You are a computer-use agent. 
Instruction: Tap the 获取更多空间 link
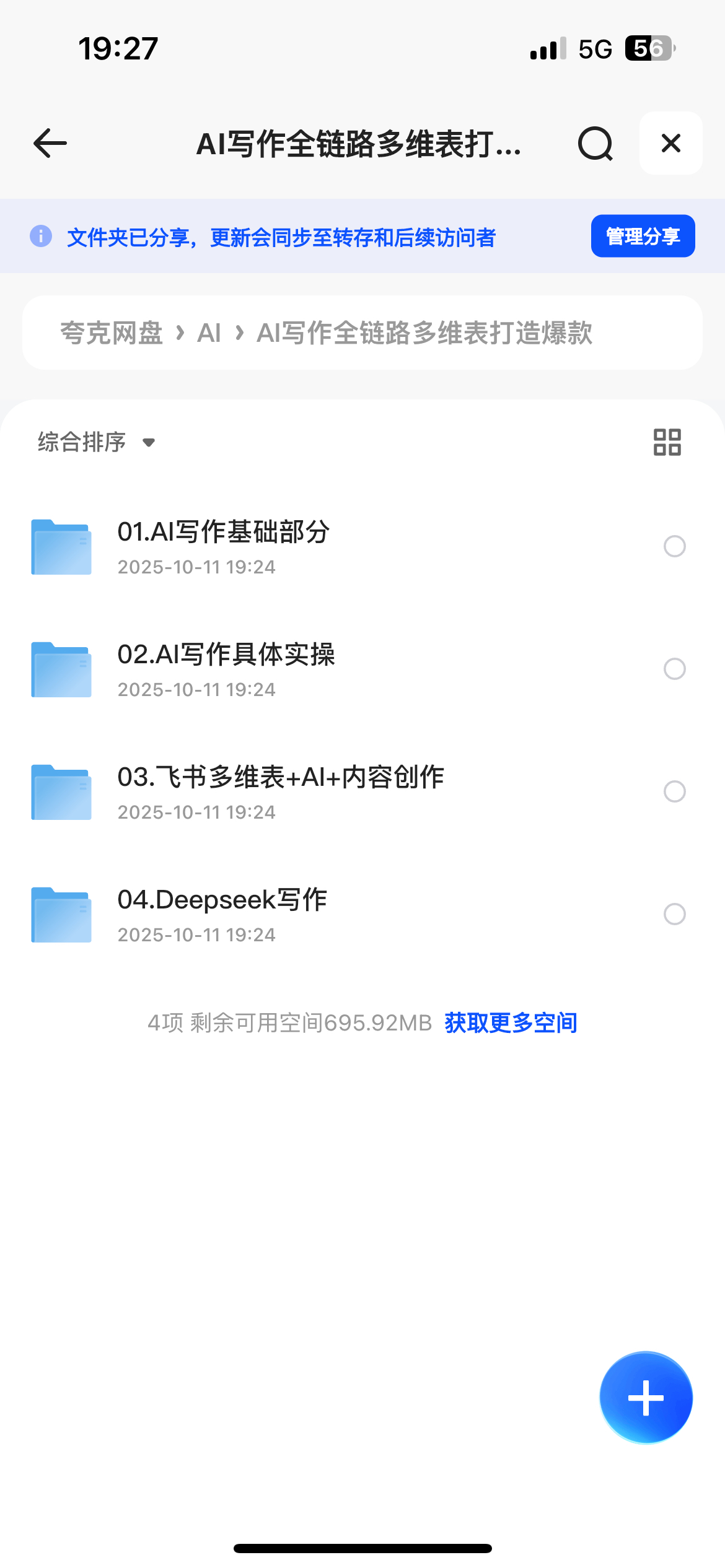511,1023
